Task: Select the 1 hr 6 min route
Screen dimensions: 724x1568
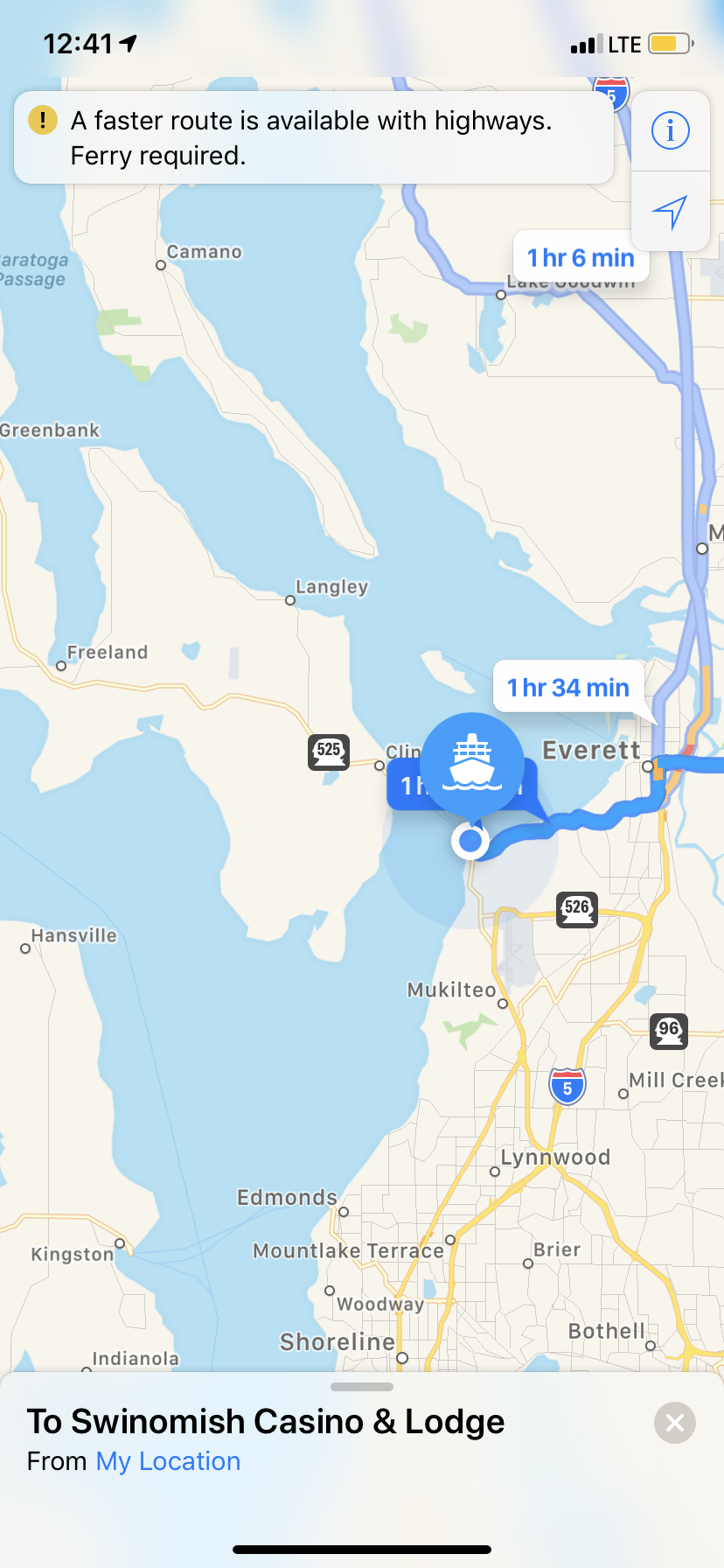Action: 581,258
